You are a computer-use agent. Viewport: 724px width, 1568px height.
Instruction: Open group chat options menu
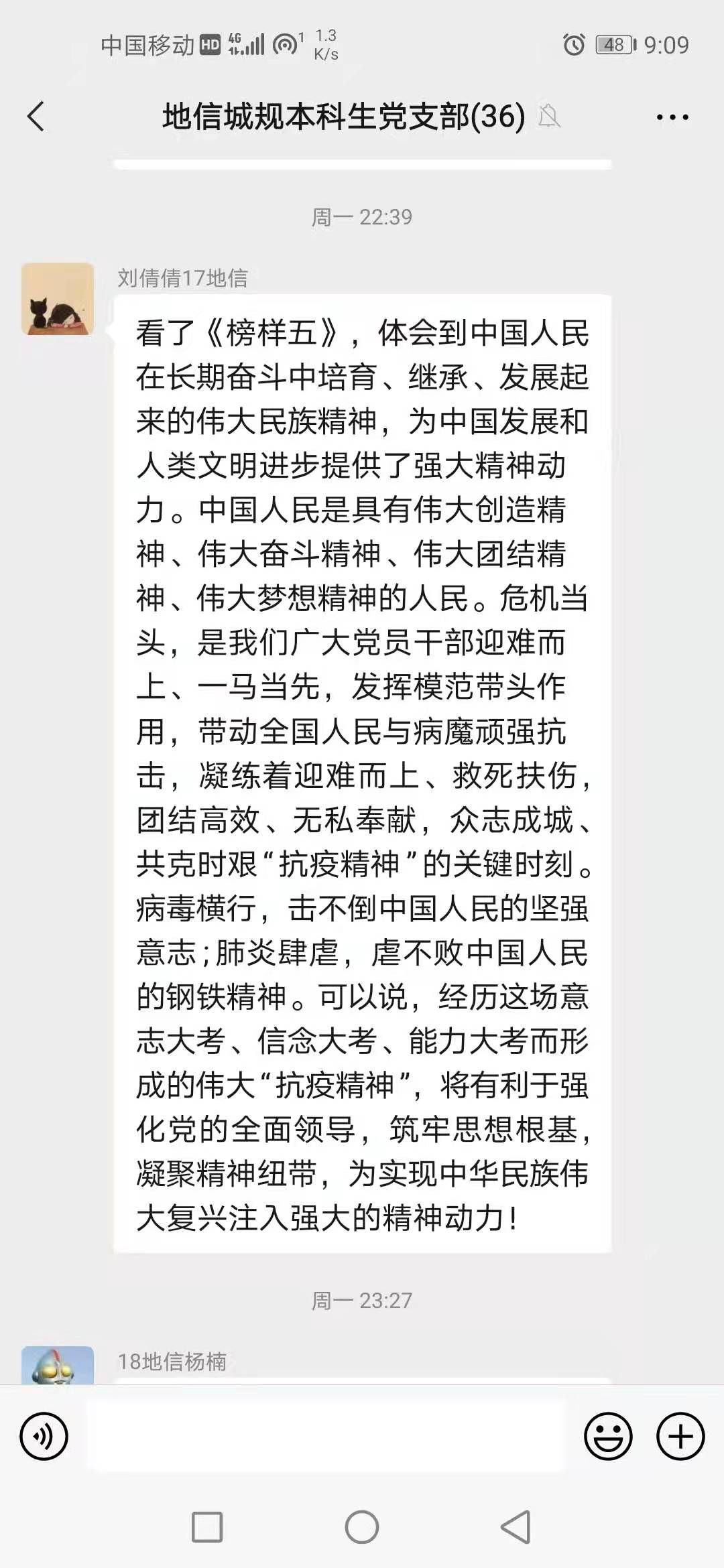point(672,117)
